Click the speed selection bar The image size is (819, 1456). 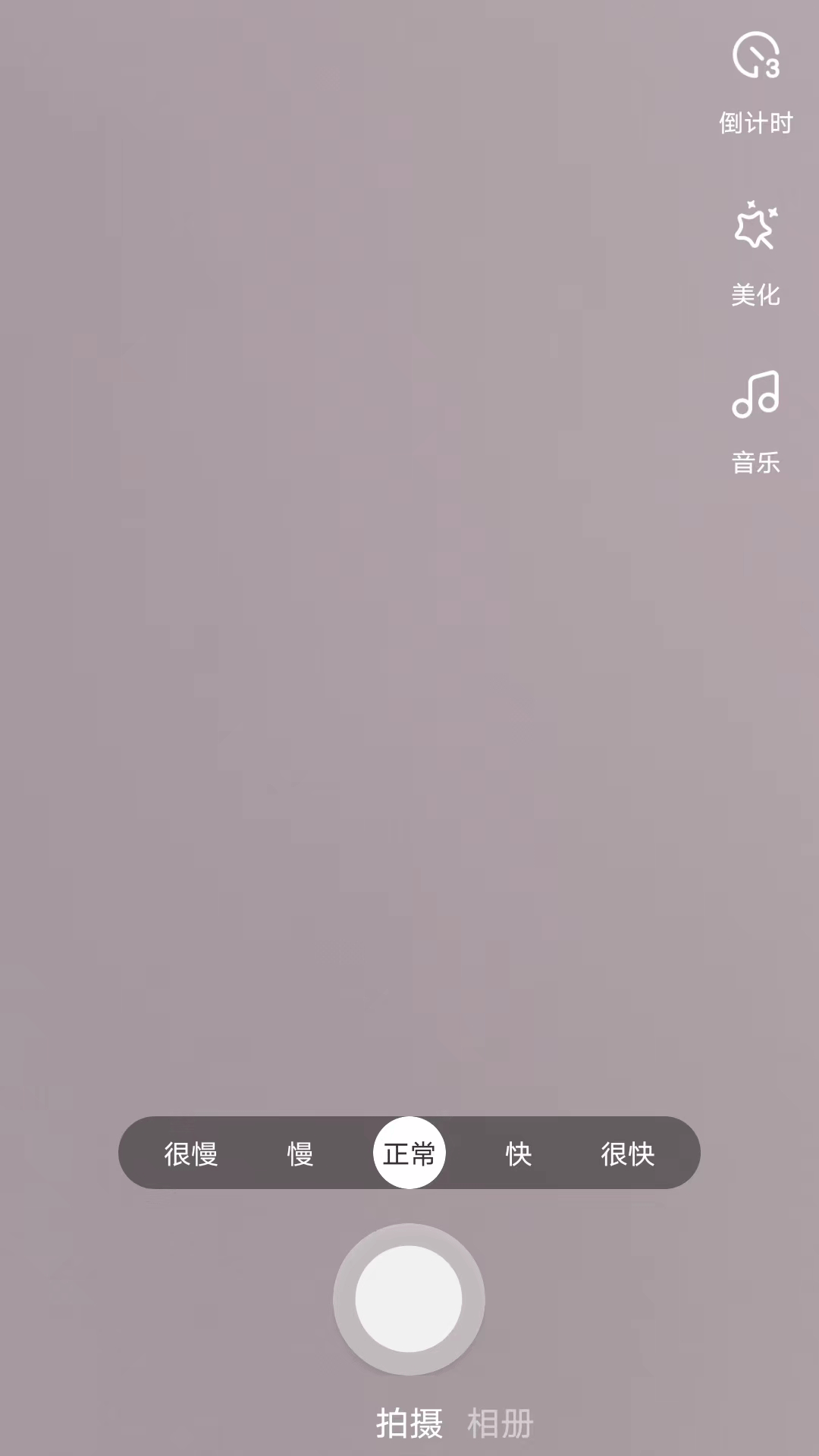pyautogui.click(x=409, y=1153)
